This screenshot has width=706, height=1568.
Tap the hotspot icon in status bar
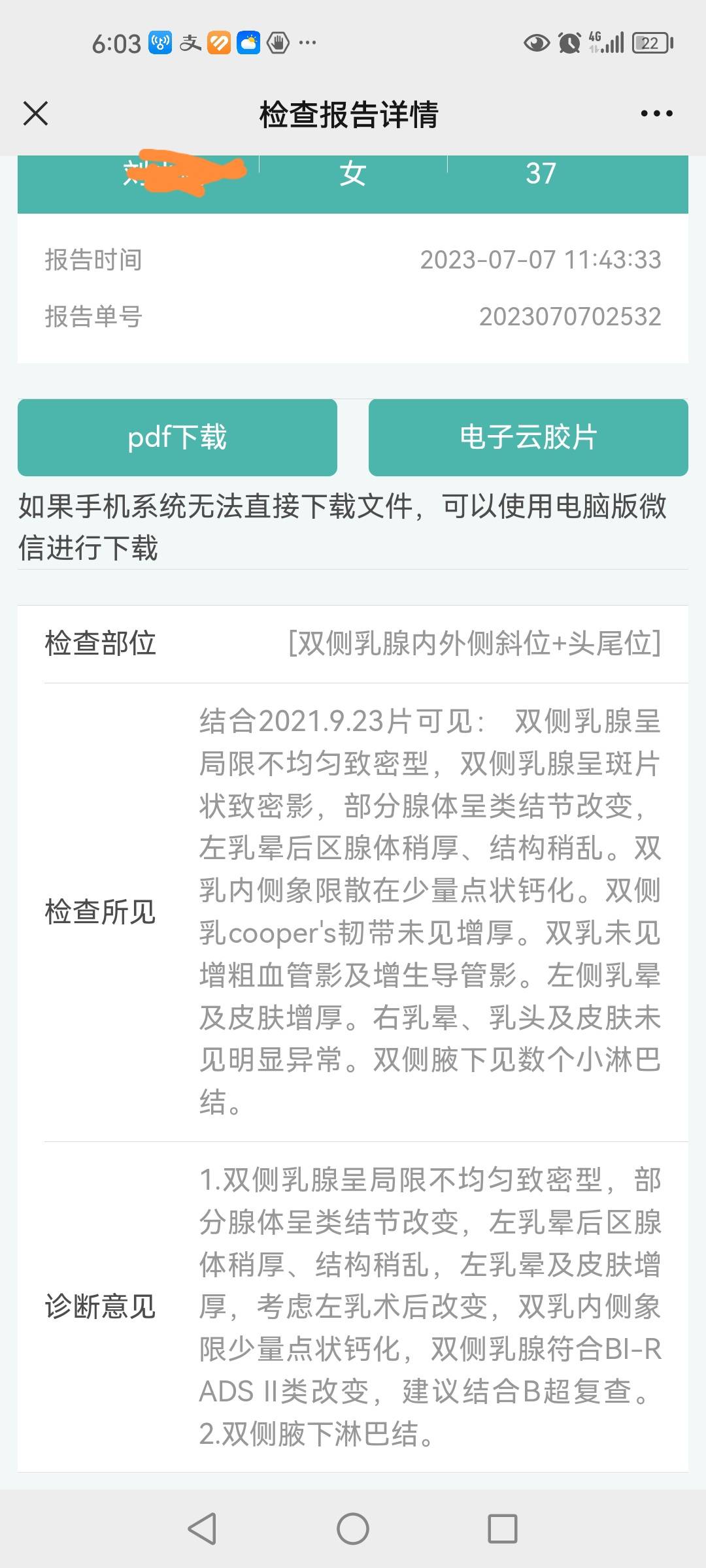coord(161,42)
